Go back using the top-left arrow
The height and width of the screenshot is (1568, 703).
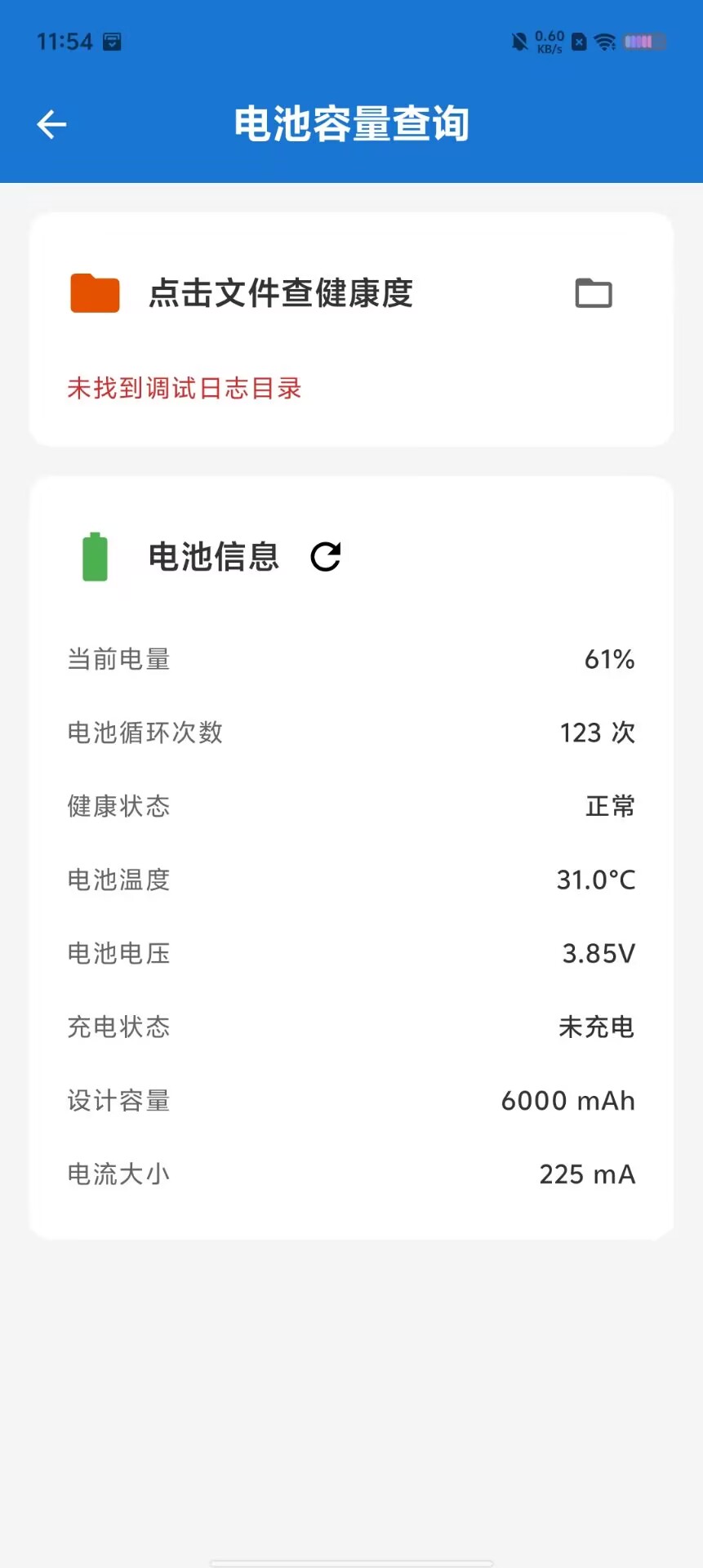(x=51, y=124)
